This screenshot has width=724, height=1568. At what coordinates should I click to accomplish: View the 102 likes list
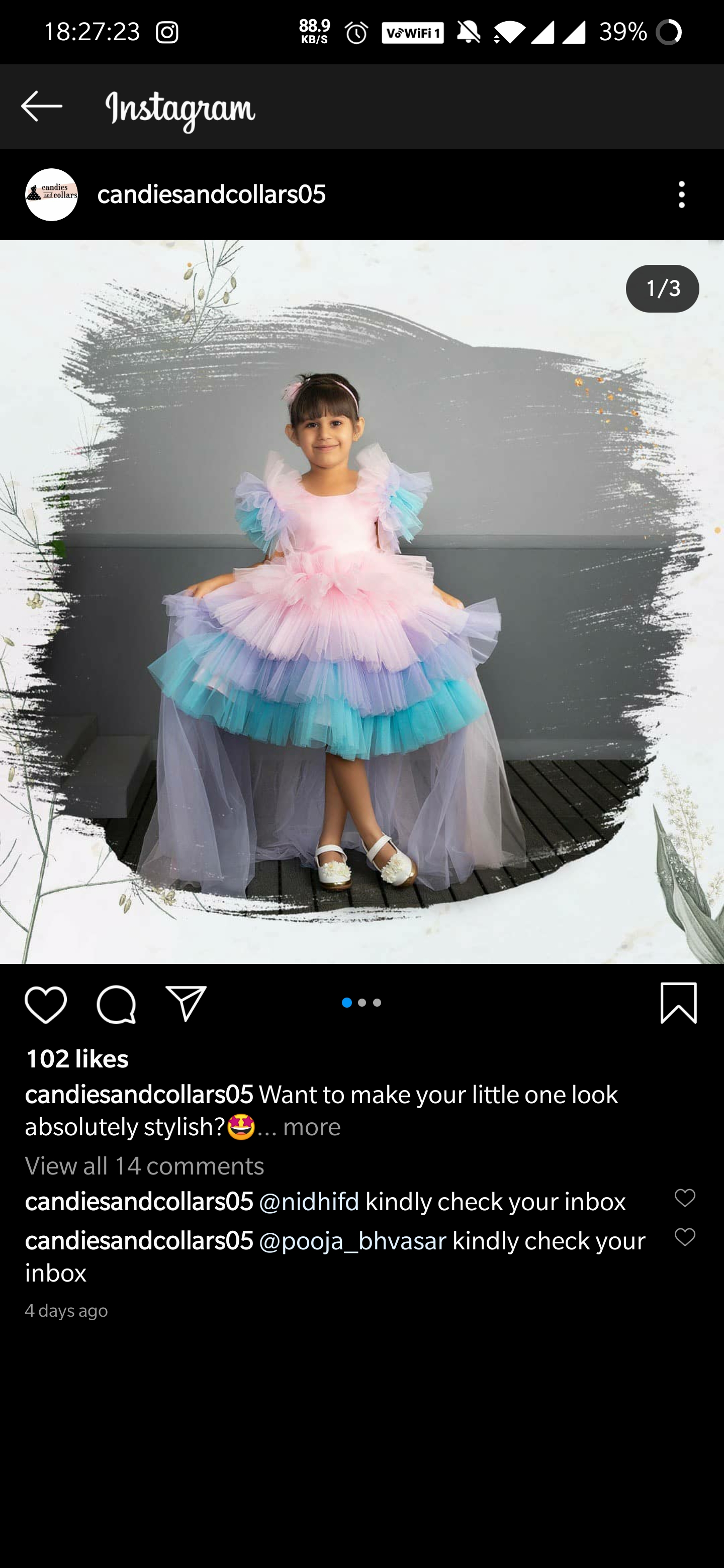click(77, 1059)
